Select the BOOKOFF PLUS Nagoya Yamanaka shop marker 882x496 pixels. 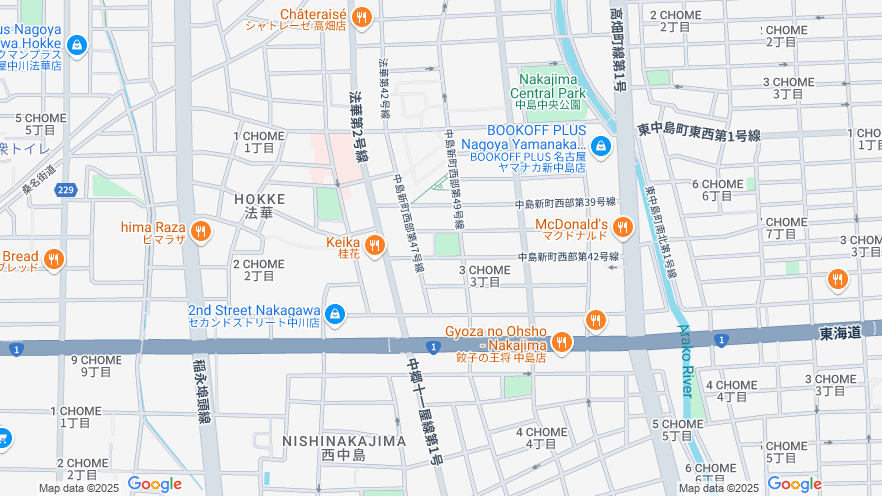point(600,147)
